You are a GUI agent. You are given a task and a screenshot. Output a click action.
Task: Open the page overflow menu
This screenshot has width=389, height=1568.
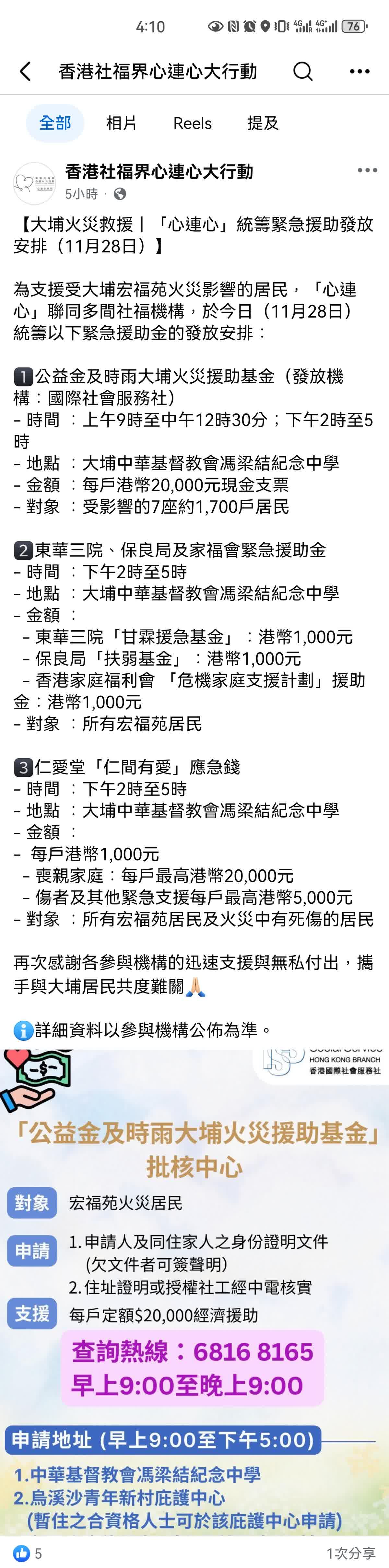(x=359, y=72)
